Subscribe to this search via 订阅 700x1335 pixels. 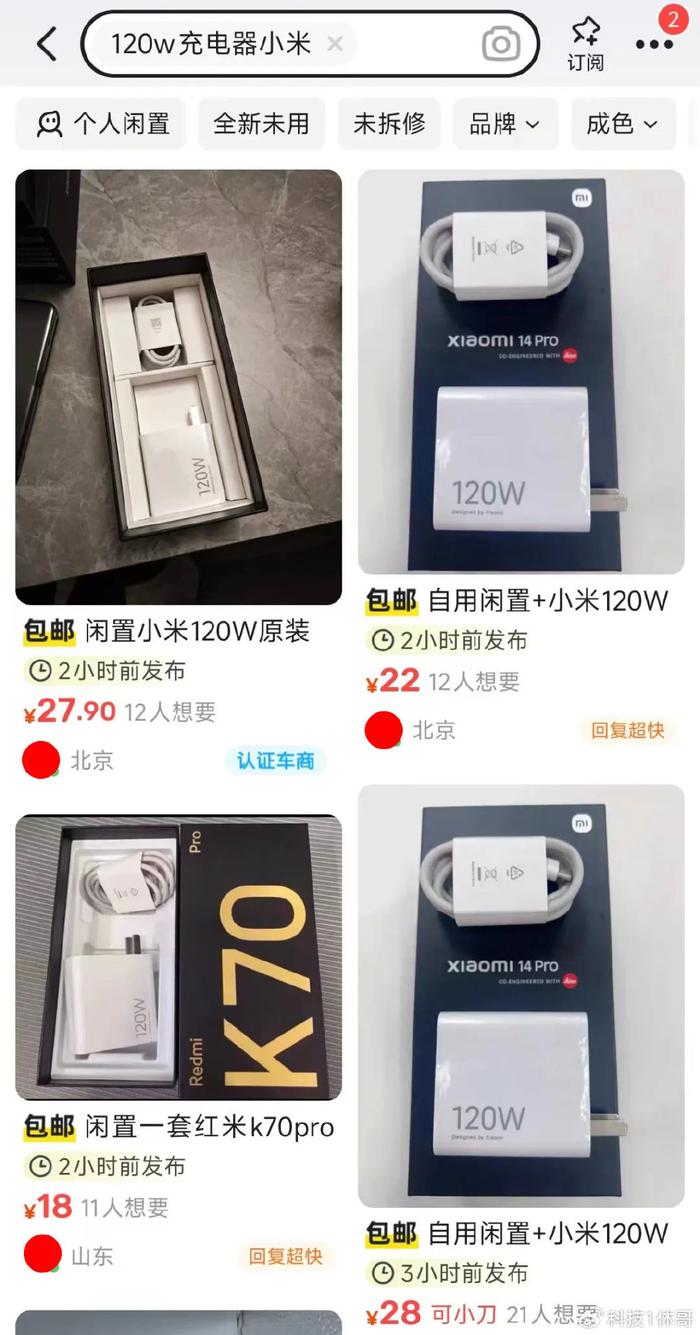[x=585, y=44]
